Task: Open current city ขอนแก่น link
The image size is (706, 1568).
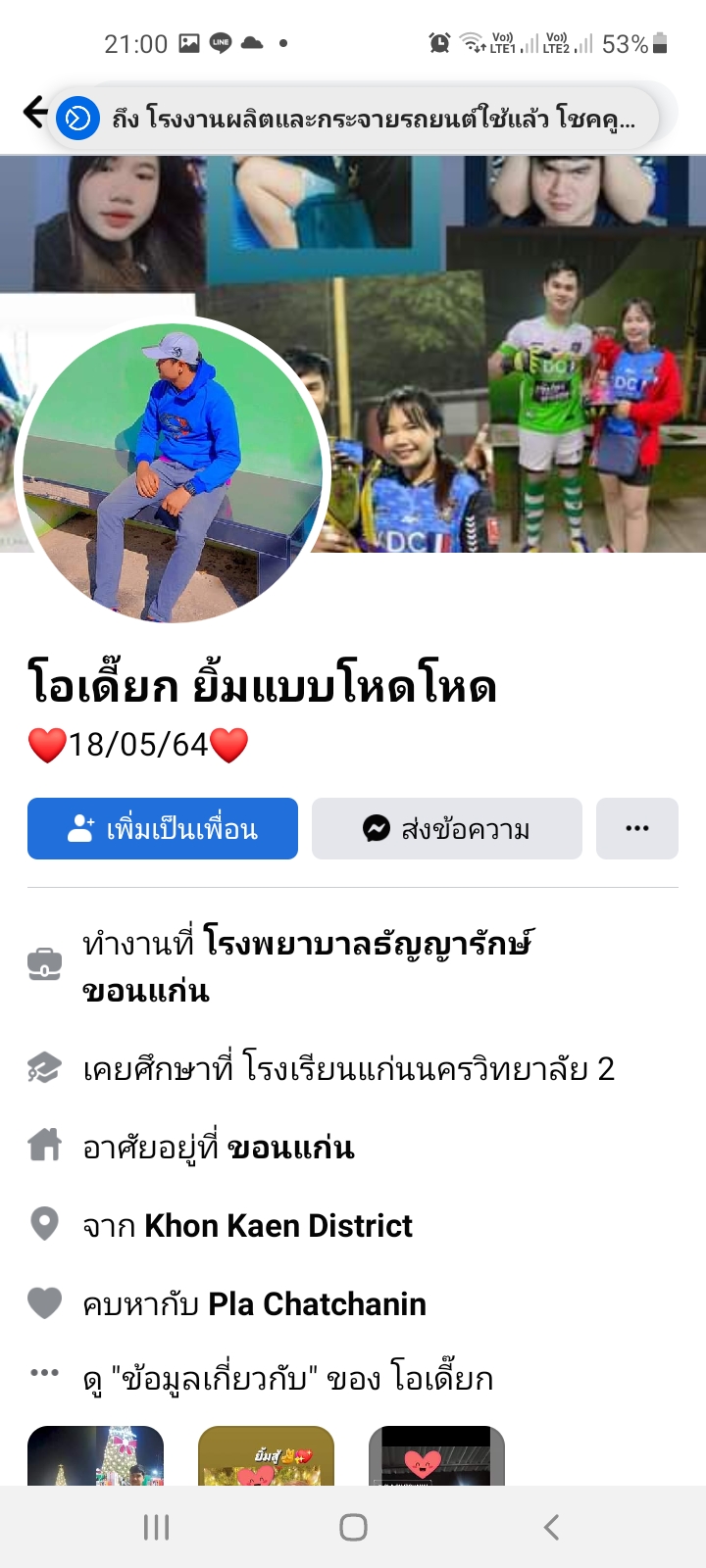Action: pos(291,1148)
